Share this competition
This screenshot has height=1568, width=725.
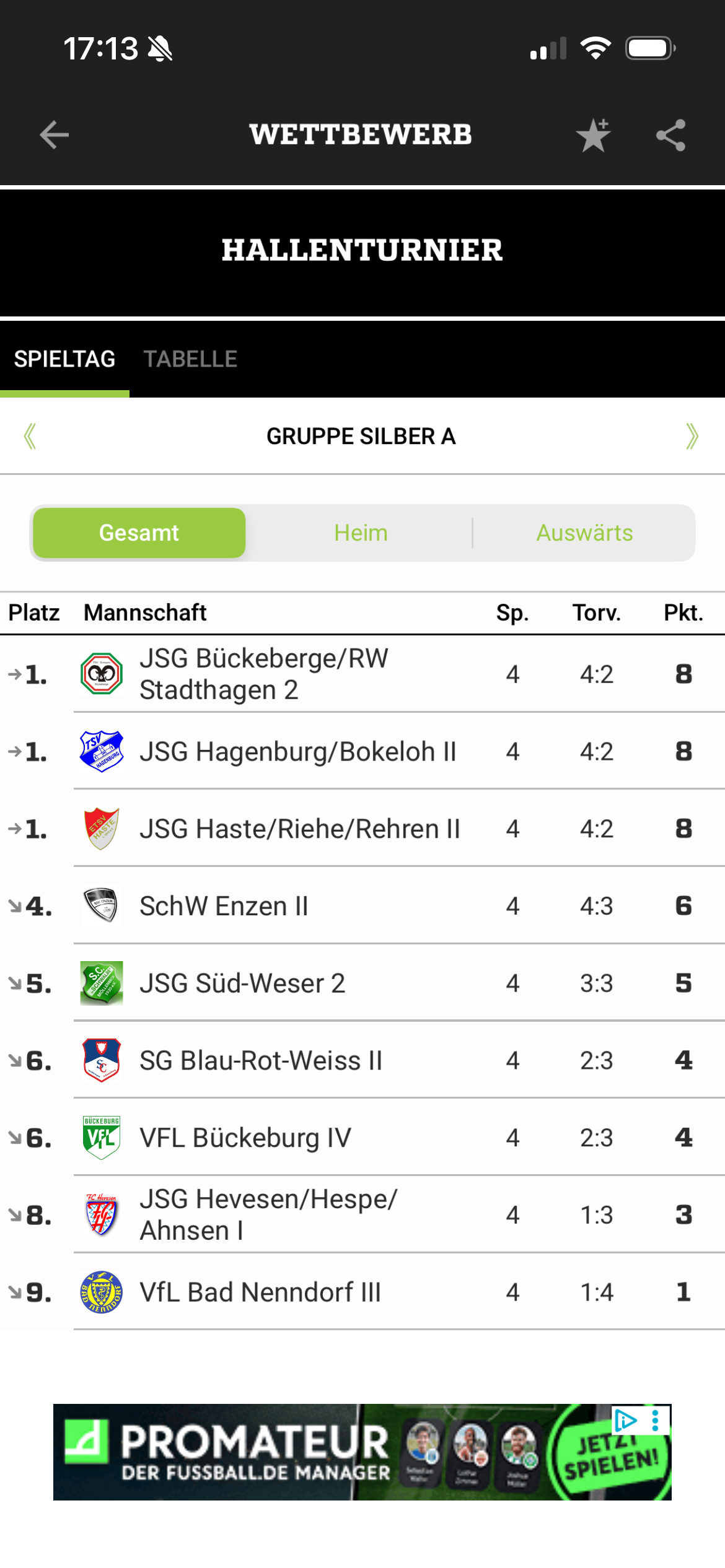click(671, 135)
